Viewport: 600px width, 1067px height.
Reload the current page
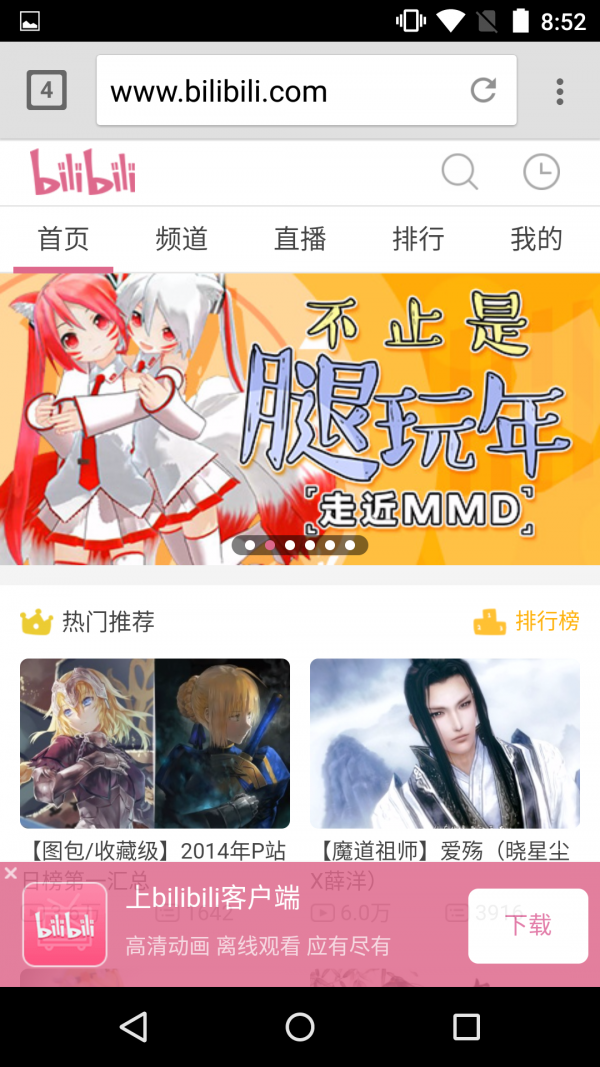click(483, 91)
